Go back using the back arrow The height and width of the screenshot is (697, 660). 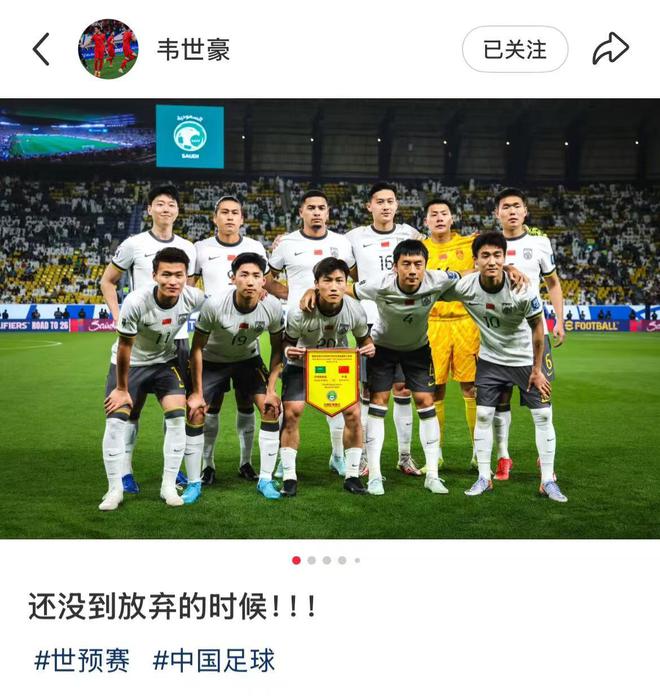[41, 49]
